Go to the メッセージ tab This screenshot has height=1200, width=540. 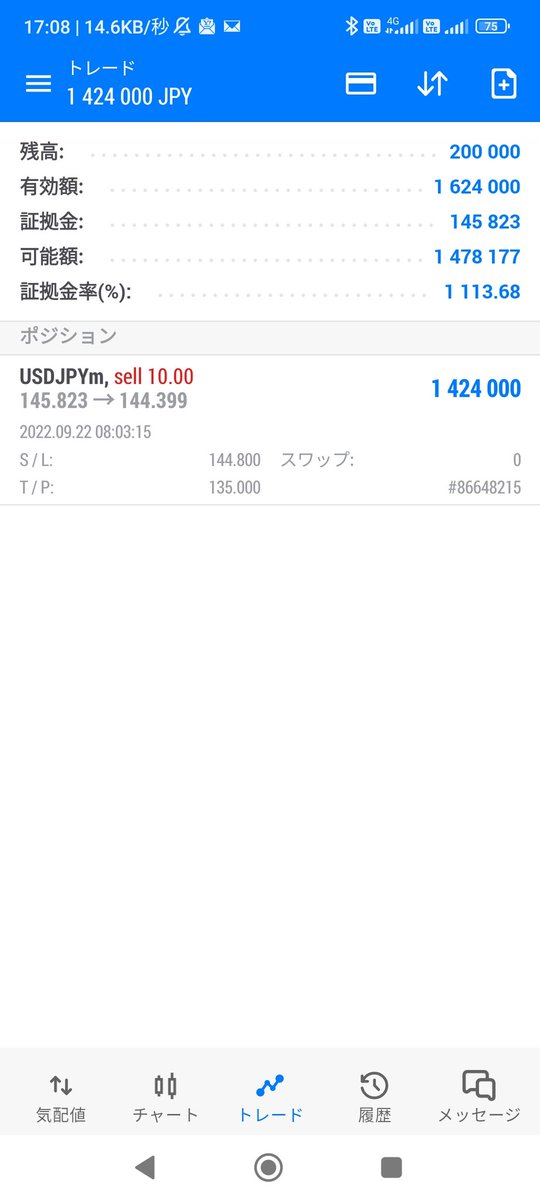click(479, 1098)
